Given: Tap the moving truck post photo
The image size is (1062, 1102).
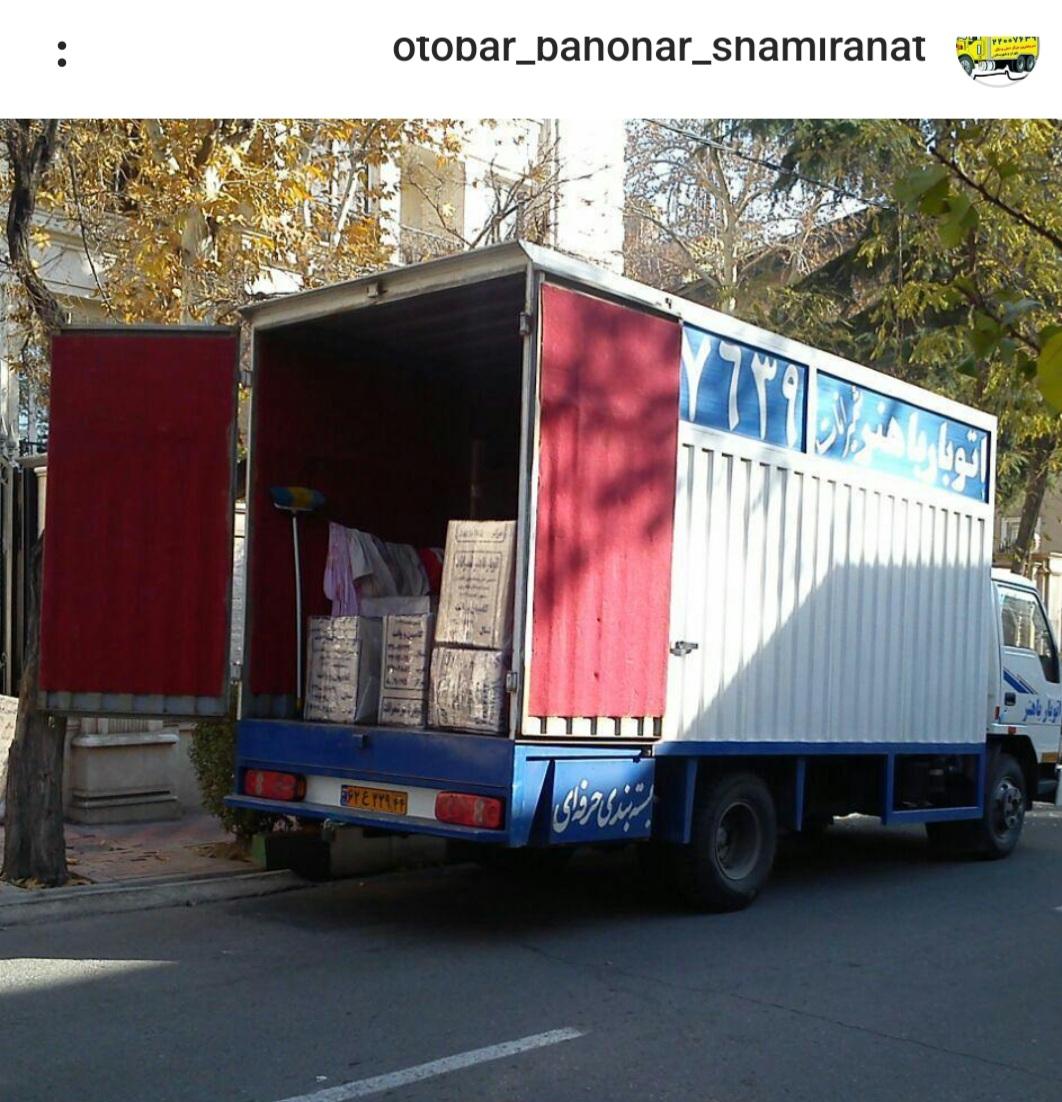Looking at the screenshot, I should pos(531,610).
